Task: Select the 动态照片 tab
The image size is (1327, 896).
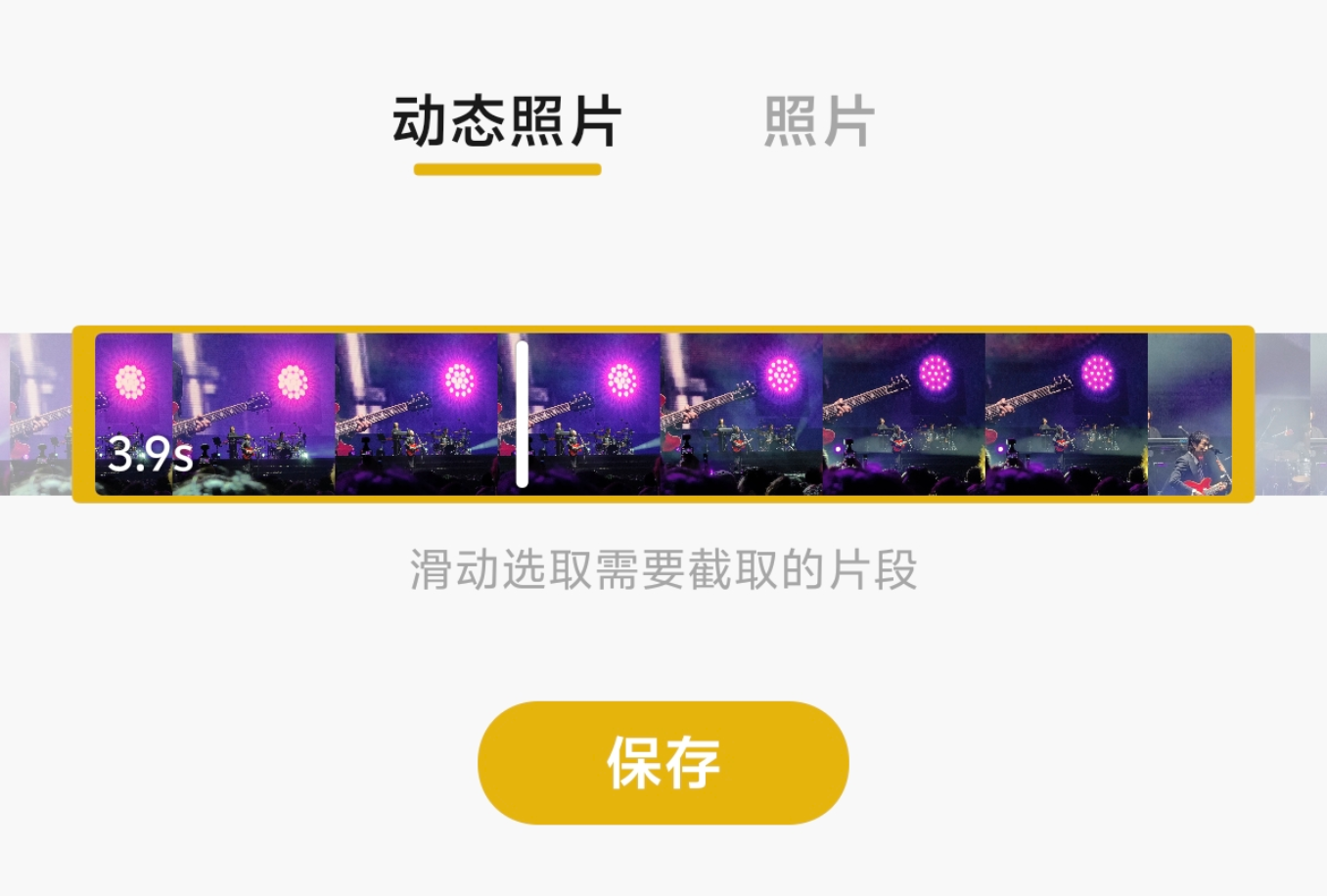Action: pos(507,122)
